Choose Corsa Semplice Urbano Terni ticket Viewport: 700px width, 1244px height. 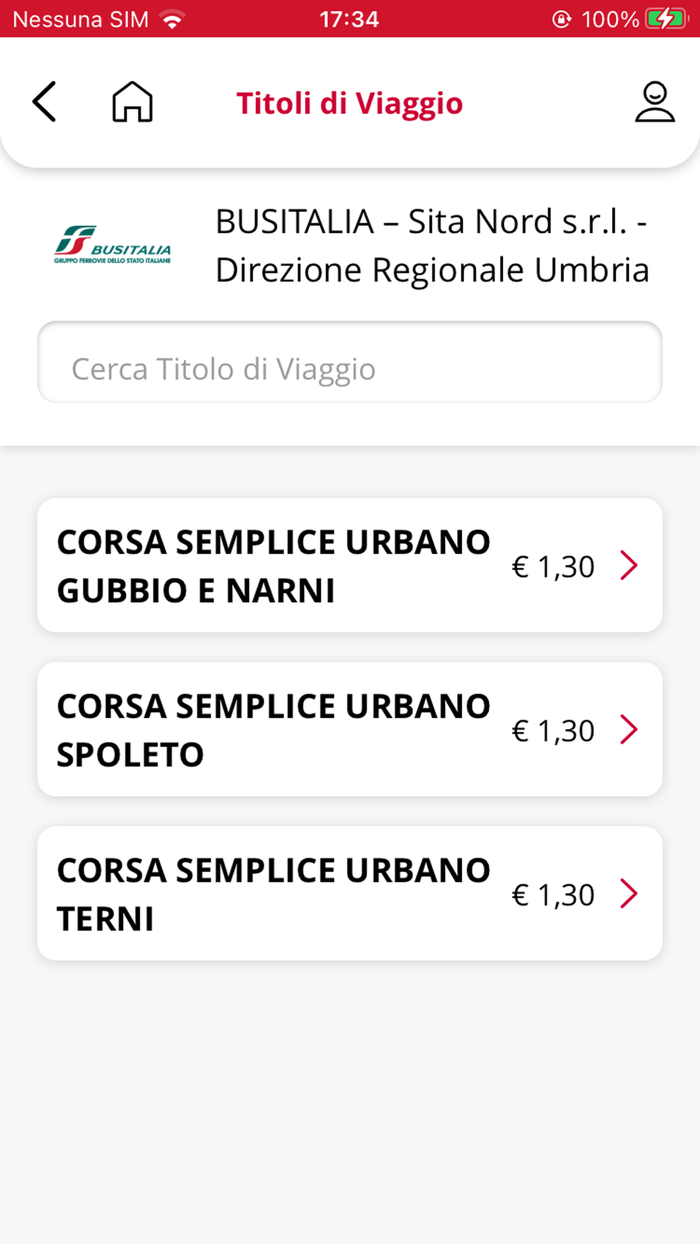coord(349,894)
